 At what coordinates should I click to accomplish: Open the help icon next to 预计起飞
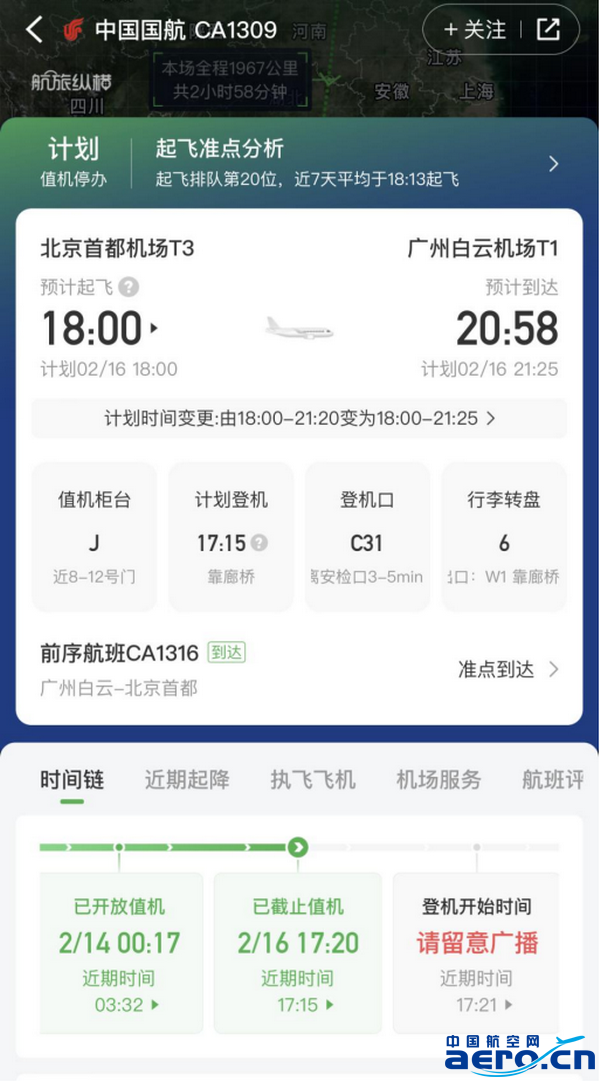pos(129,288)
